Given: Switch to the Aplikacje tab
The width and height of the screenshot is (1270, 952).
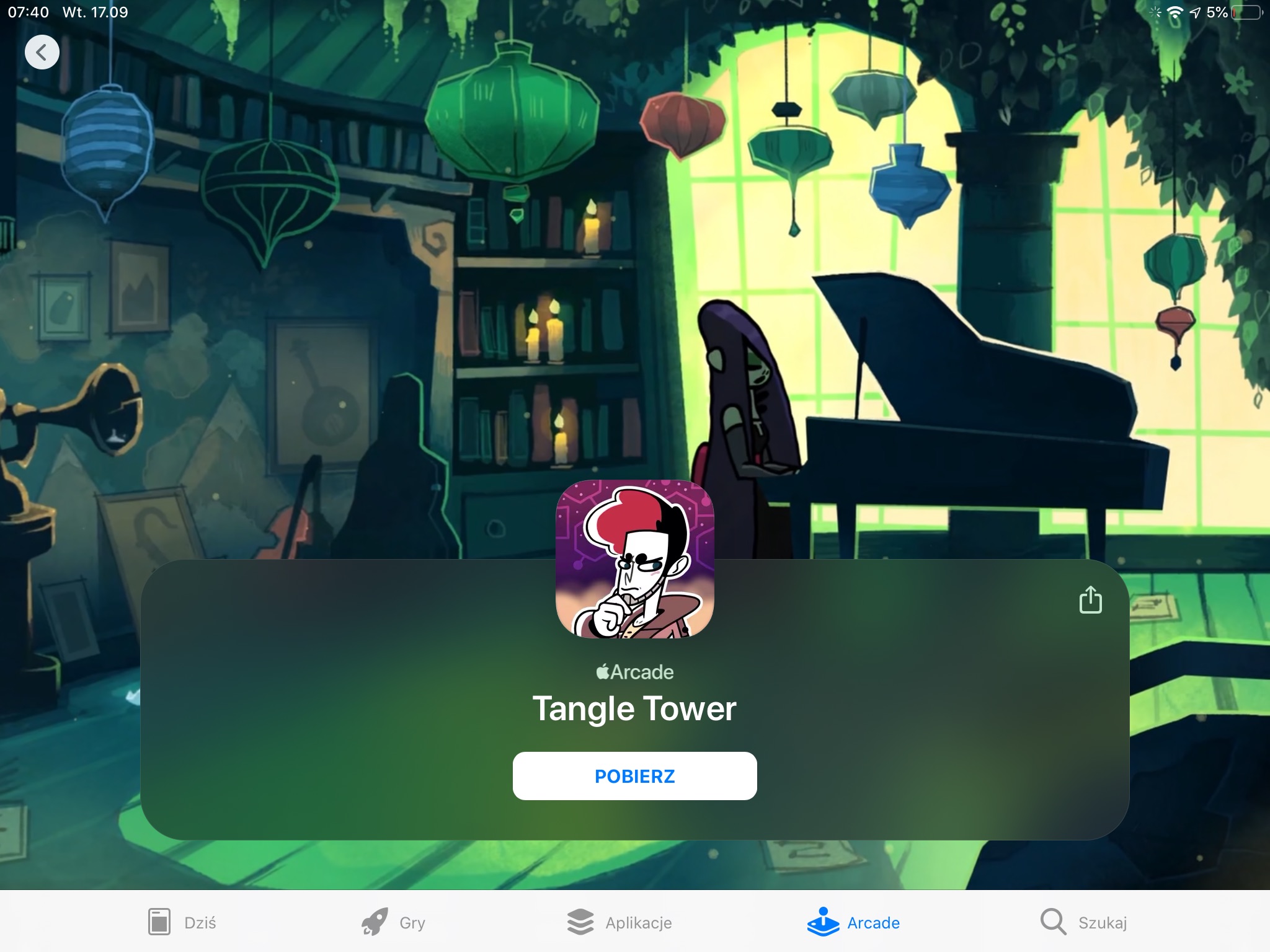Looking at the screenshot, I should [619, 922].
